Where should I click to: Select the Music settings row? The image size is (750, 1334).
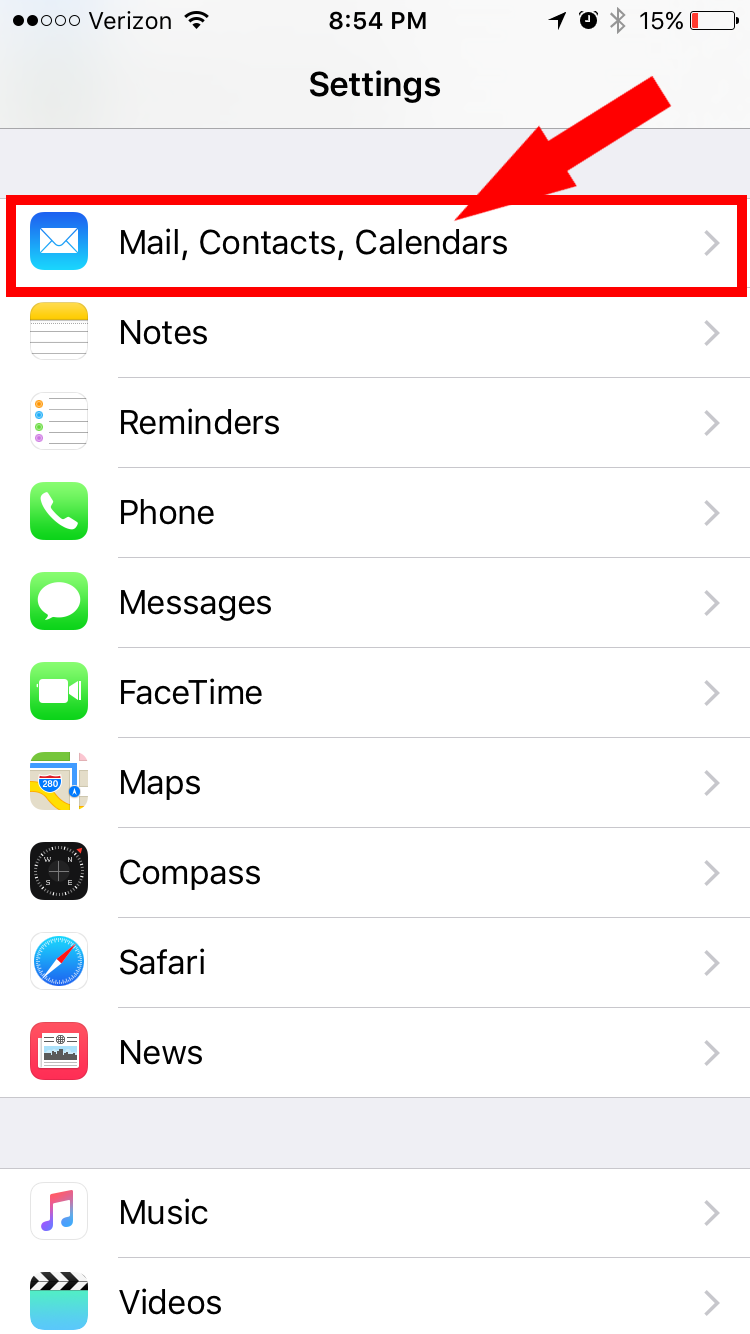point(375,1213)
